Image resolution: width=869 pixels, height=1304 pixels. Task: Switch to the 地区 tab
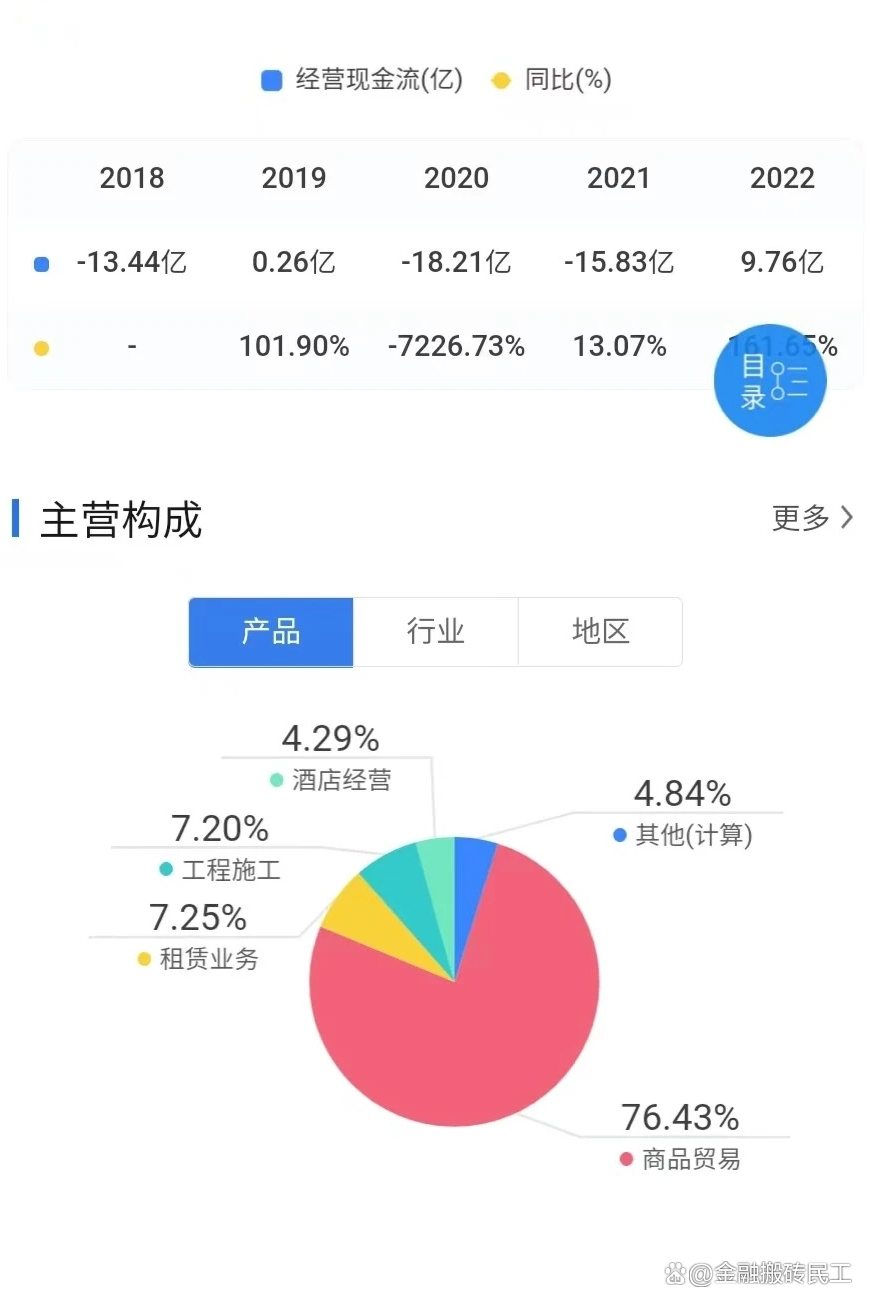click(x=599, y=631)
